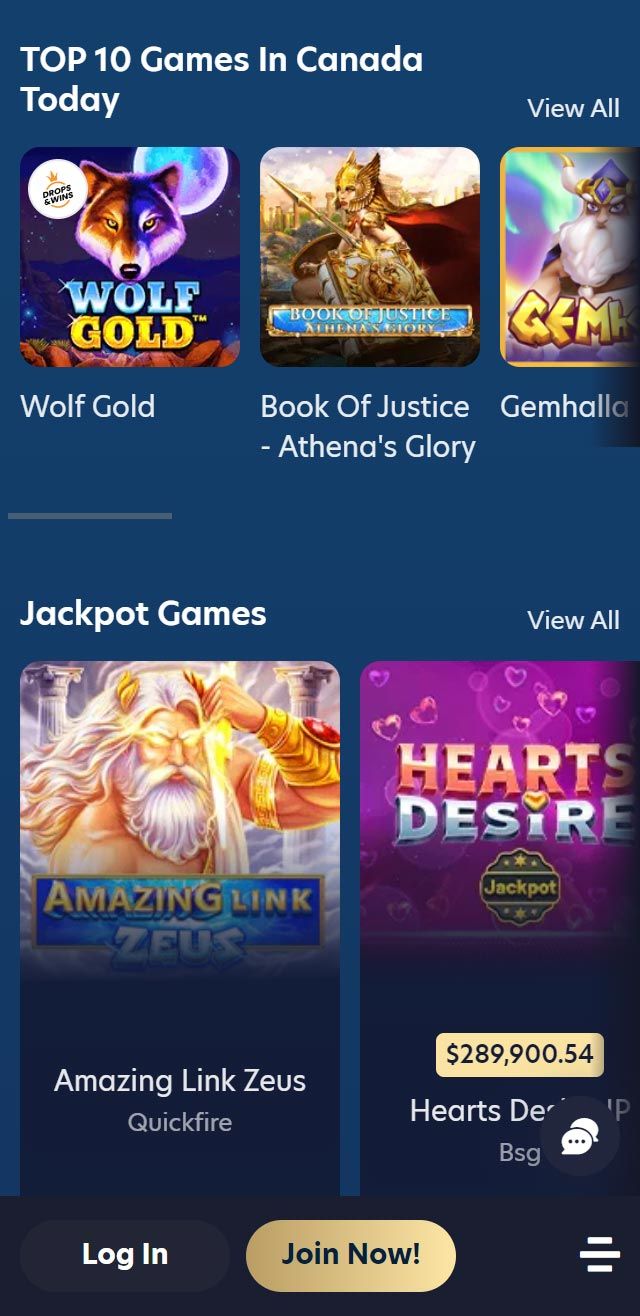View all TOP 10 Games in Canada
This screenshot has width=640, height=1316.
click(573, 108)
